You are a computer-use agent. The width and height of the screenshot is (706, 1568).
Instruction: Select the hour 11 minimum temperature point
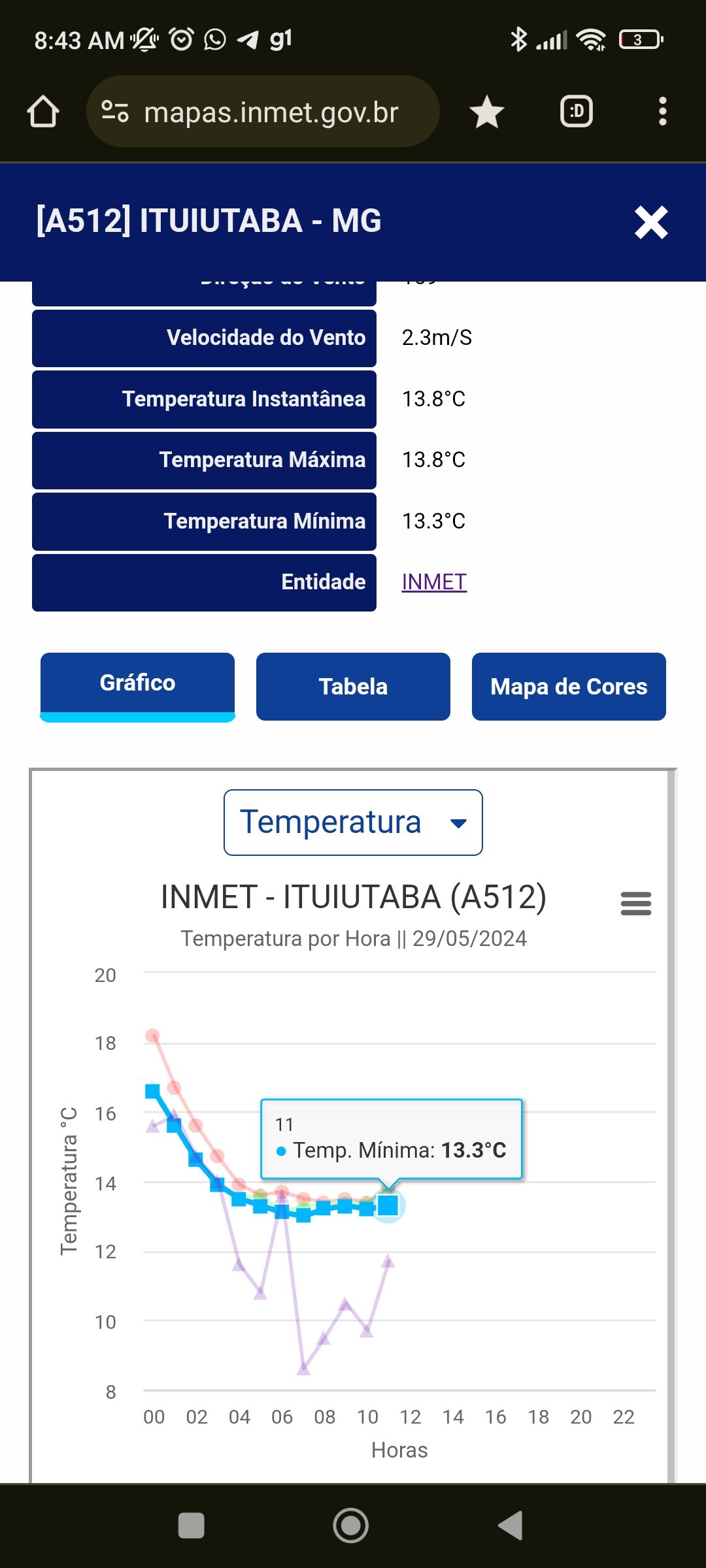pos(388,1205)
